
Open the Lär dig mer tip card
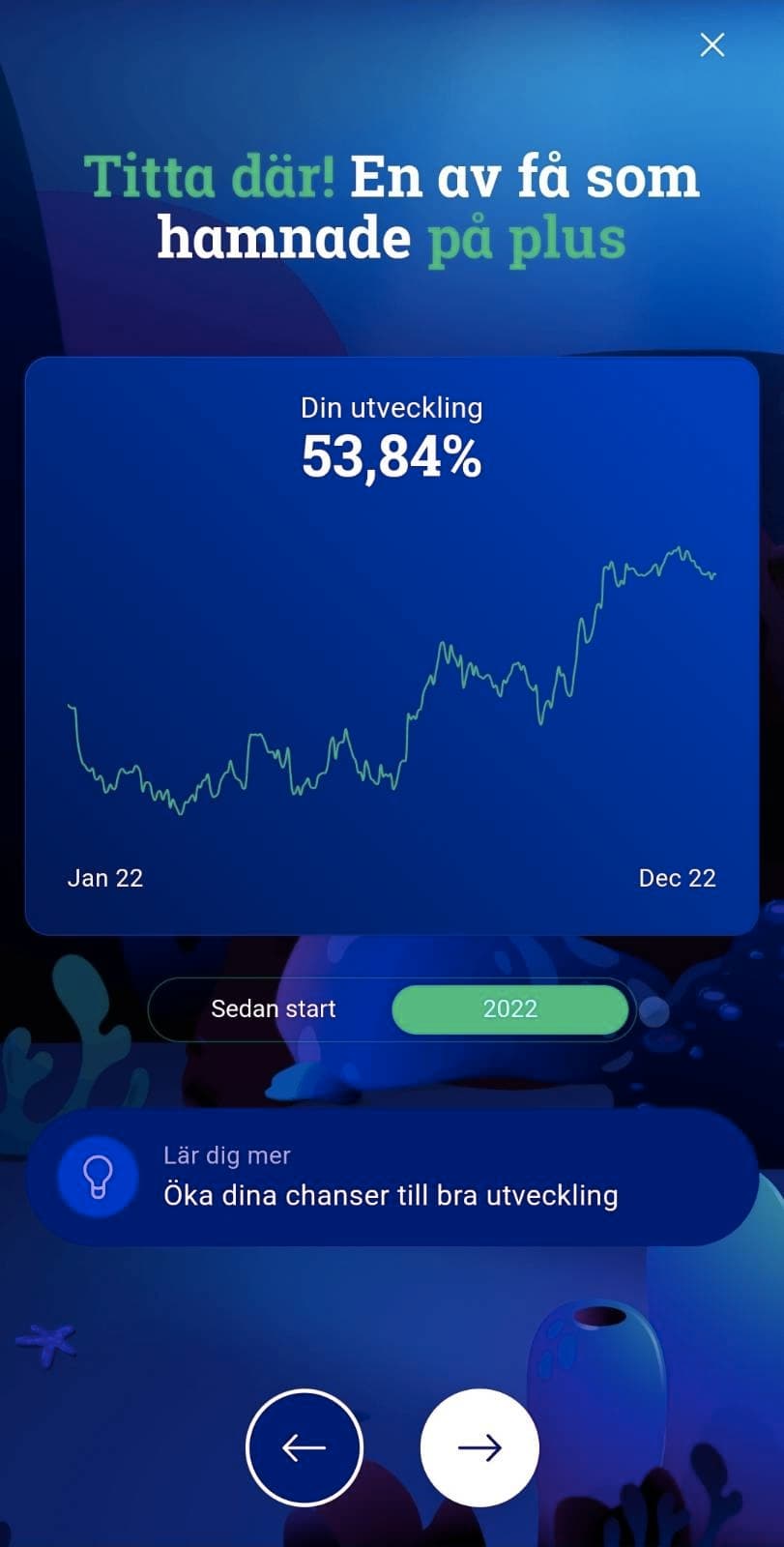pos(392,1177)
